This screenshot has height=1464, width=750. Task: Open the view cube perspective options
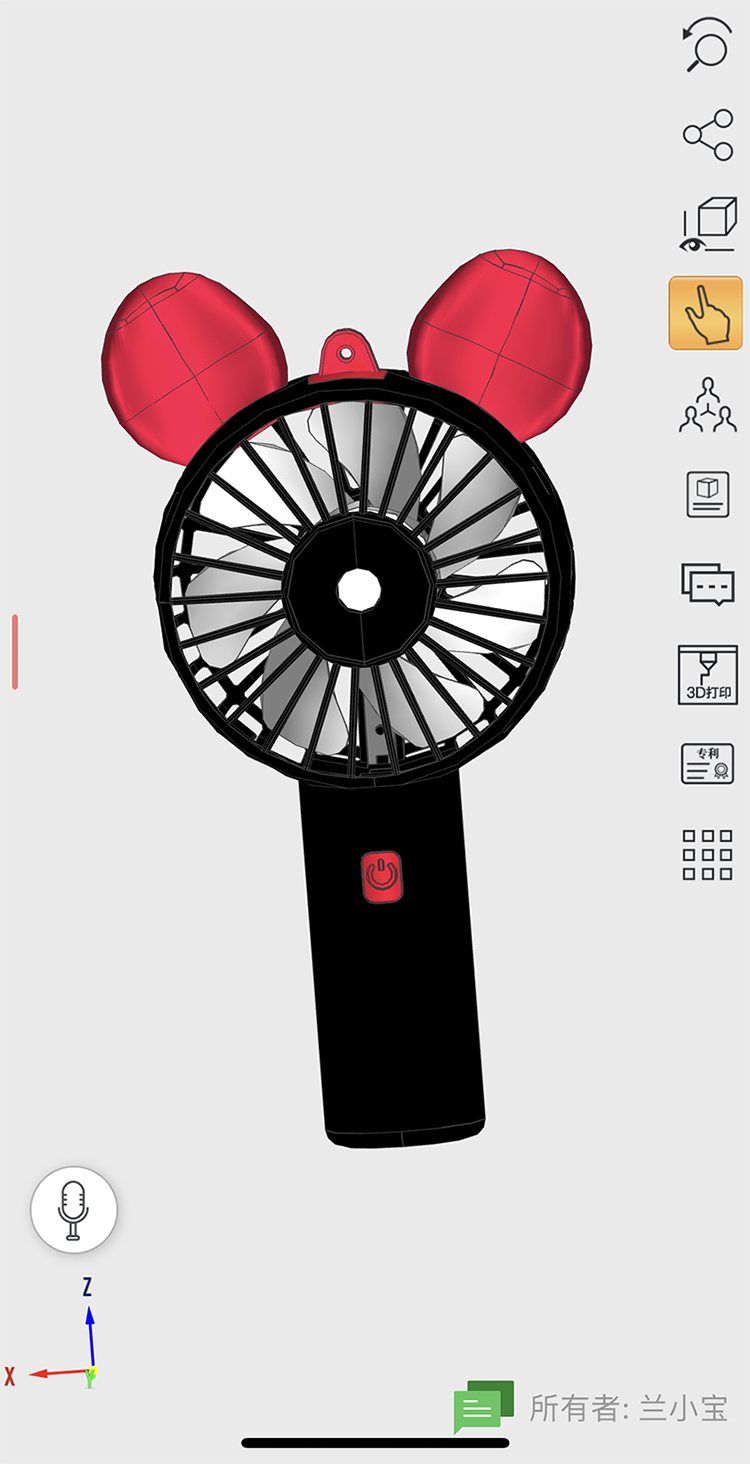coord(708,224)
